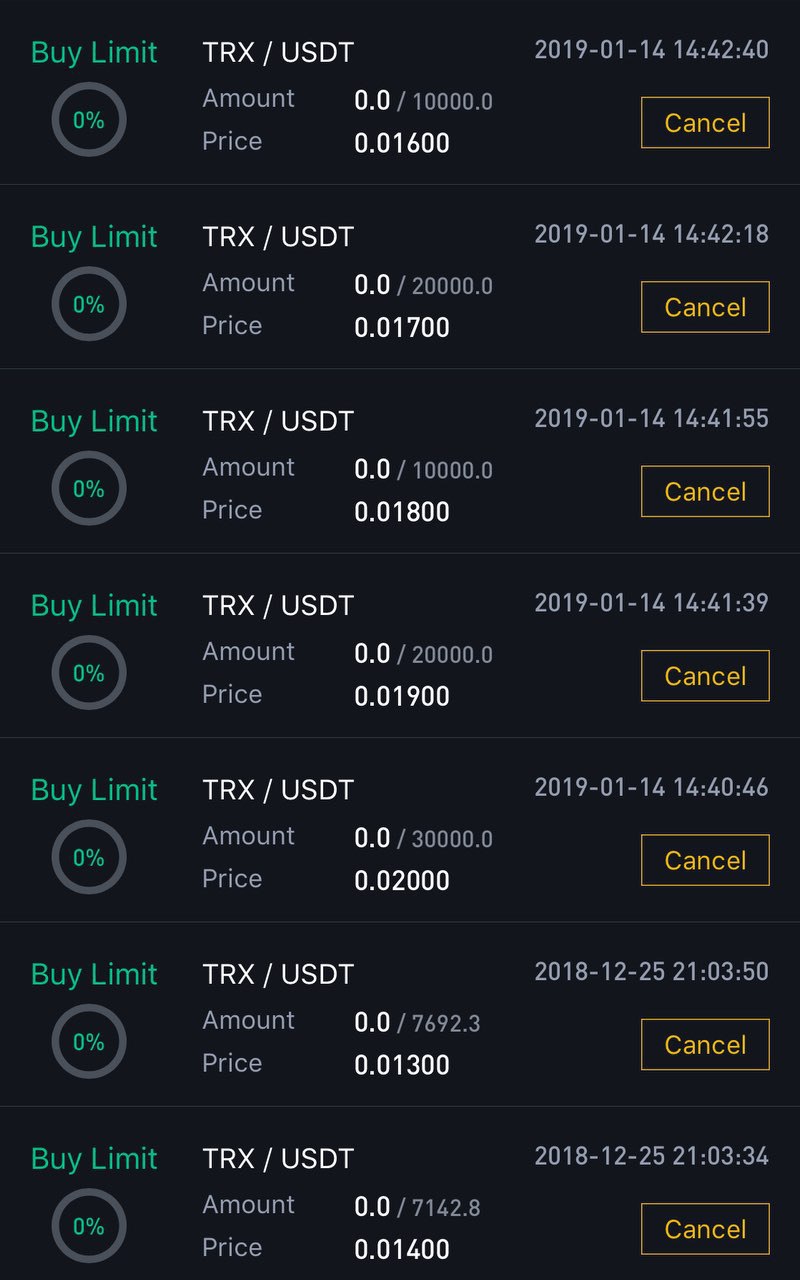Image resolution: width=800 pixels, height=1280 pixels.
Task: Cancel the buy order priced 0.01600
Action: tap(705, 123)
